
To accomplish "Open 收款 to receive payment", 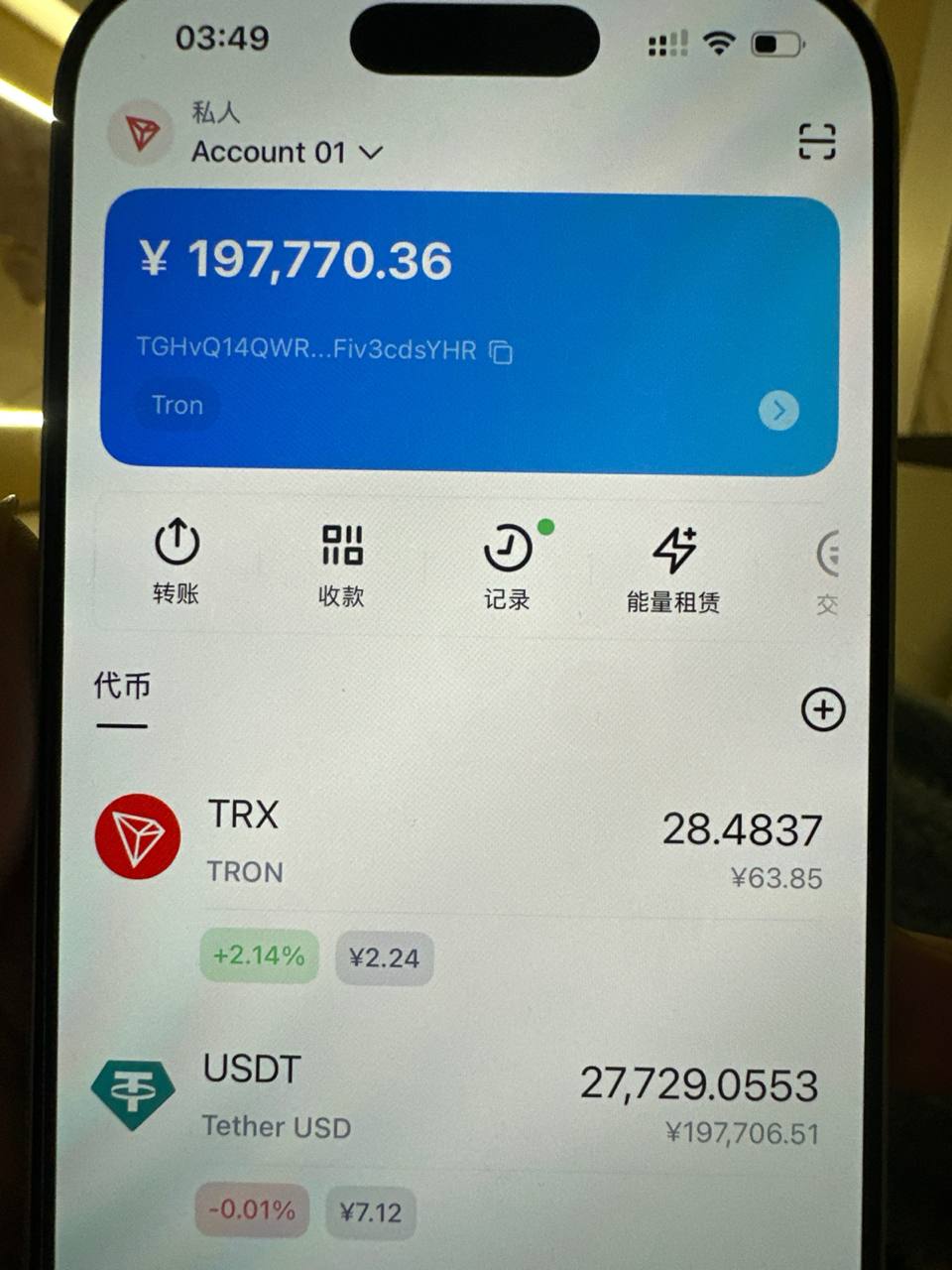I will [342, 564].
